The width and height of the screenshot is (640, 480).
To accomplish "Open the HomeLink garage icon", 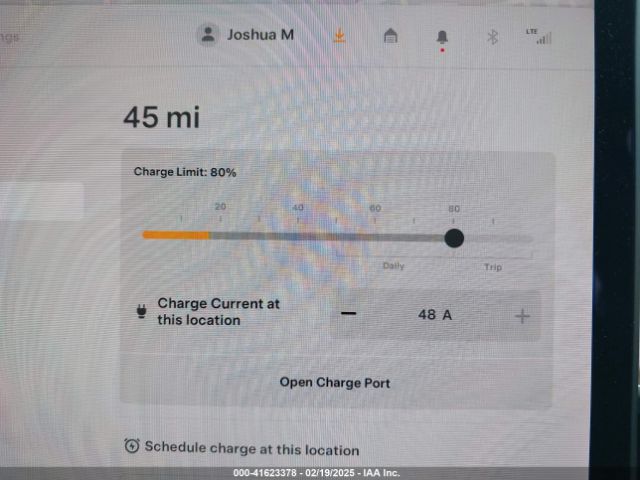I will [391, 36].
